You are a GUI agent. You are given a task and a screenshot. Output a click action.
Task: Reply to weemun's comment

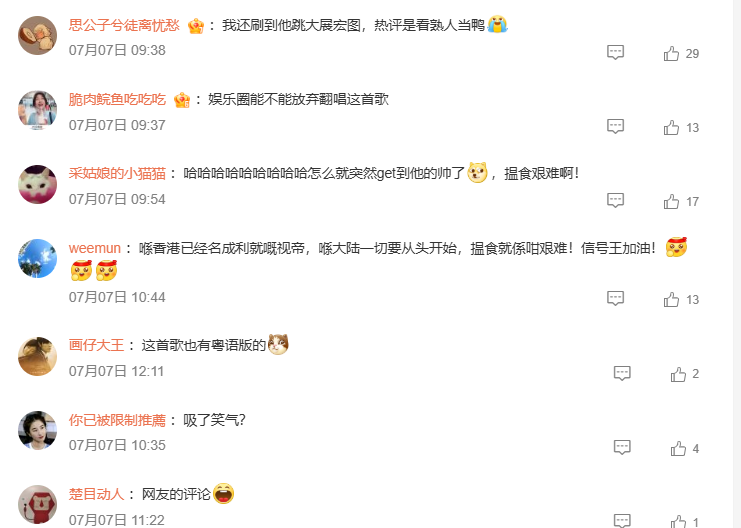(616, 298)
